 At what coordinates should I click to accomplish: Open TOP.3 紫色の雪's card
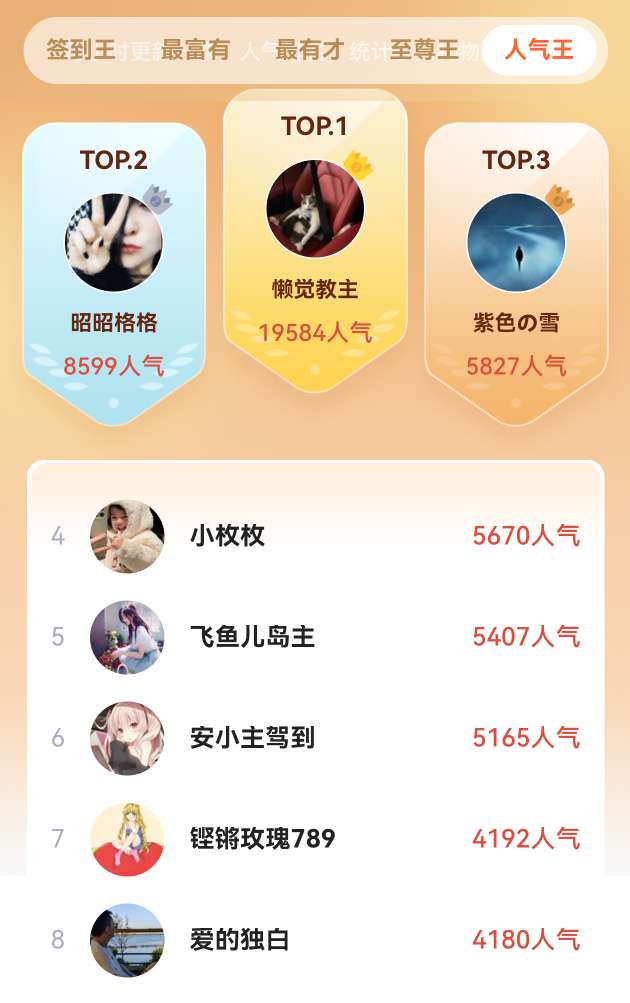(x=516, y=270)
